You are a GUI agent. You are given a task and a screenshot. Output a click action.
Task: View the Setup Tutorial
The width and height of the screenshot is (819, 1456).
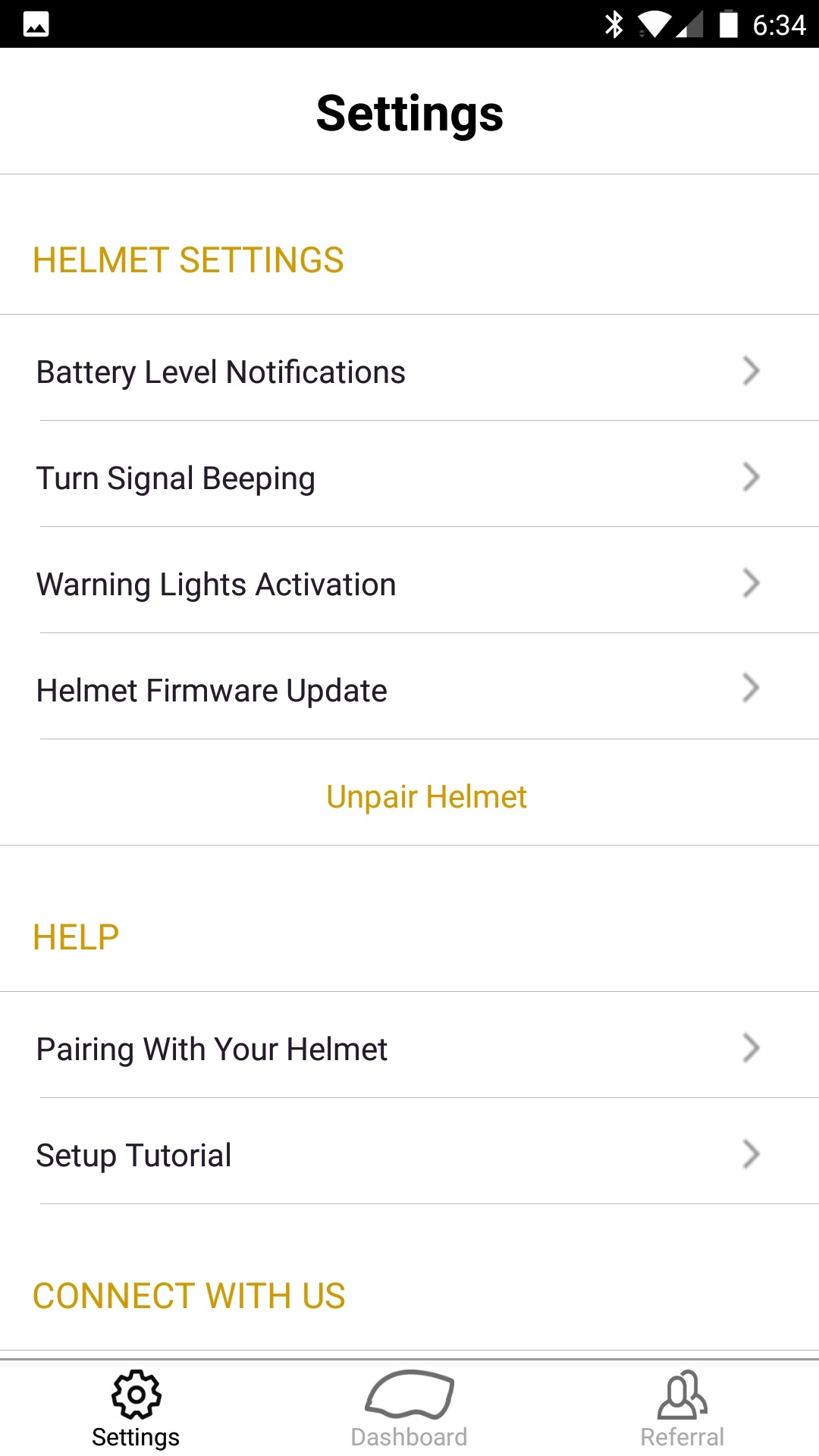409,1155
